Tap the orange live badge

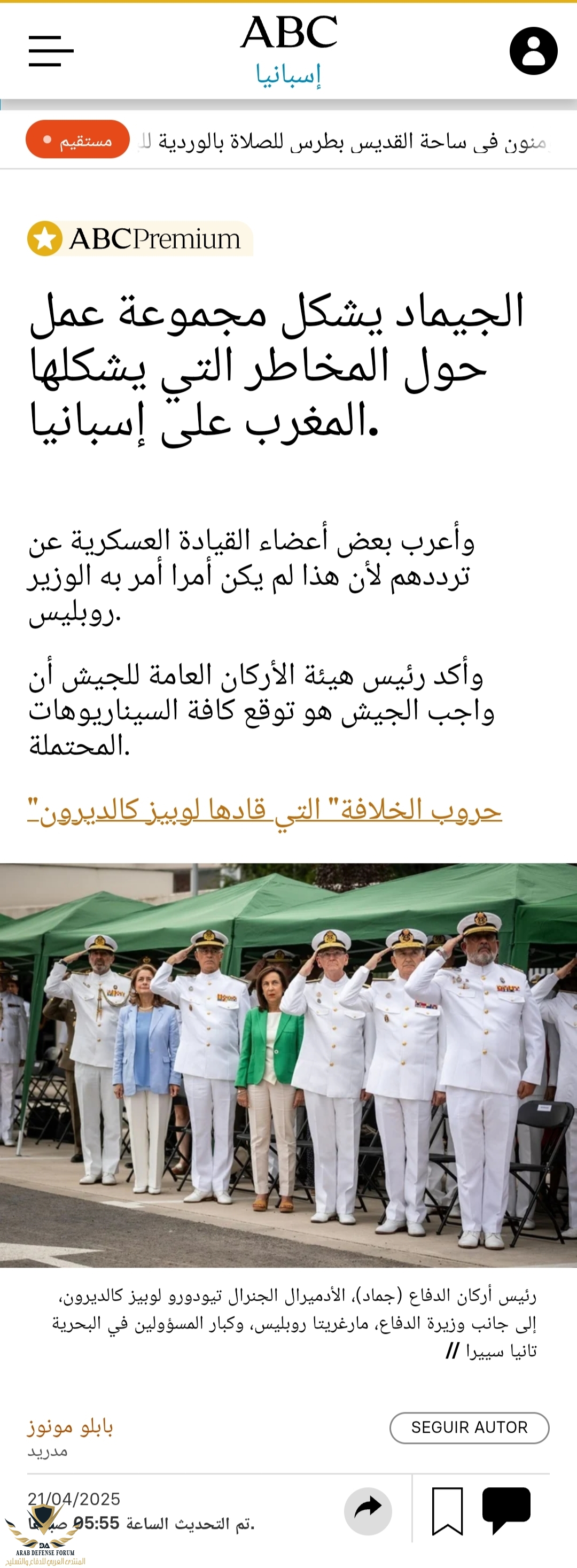[77, 140]
